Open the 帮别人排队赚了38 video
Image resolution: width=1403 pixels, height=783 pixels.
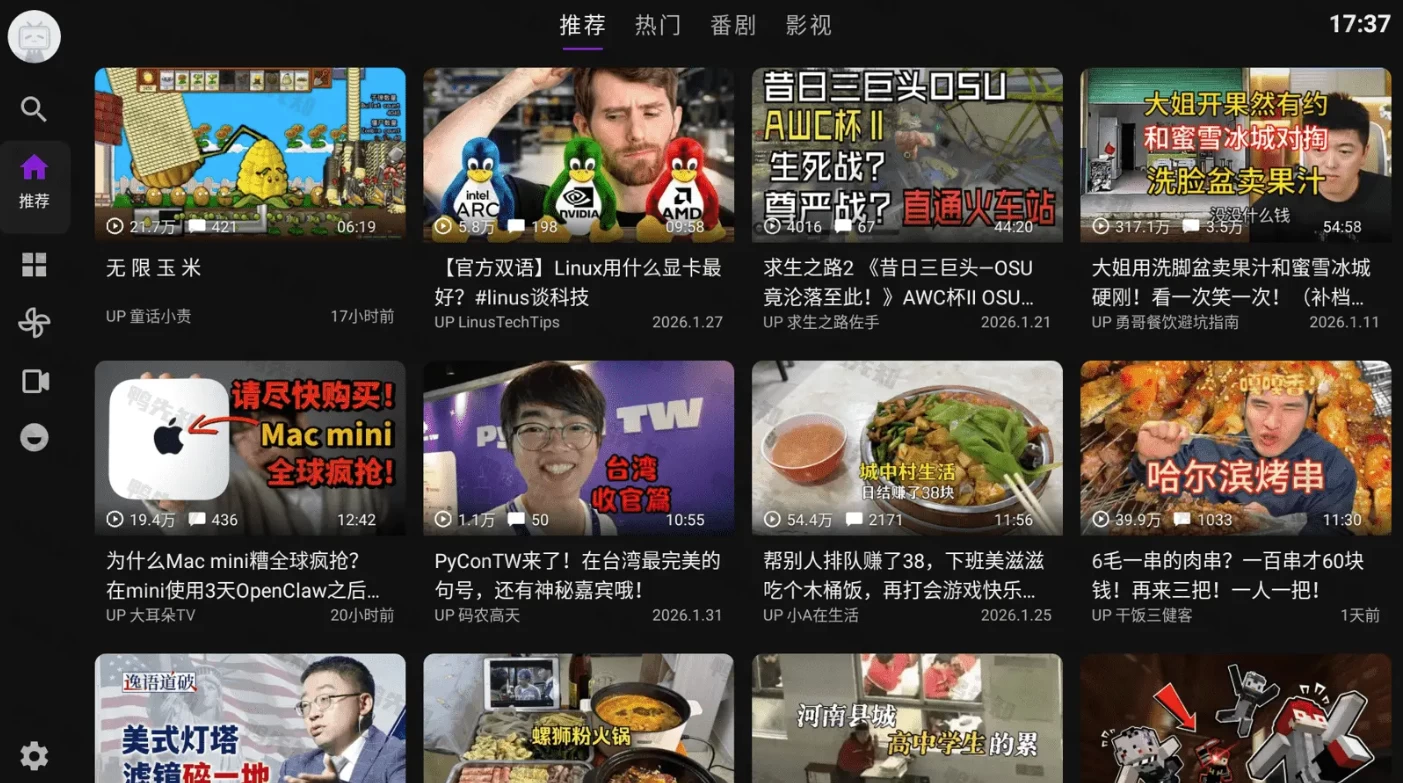coord(907,447)
